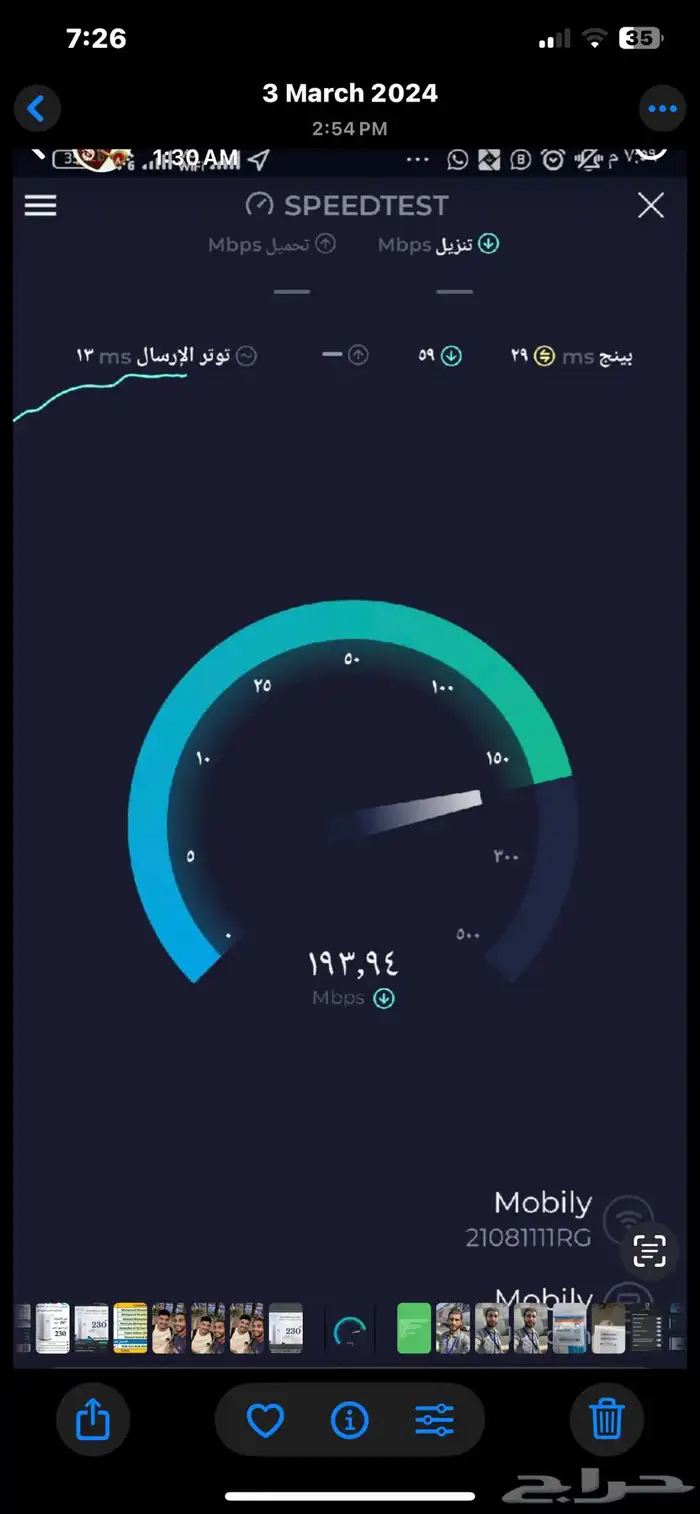Go back to the photo library

point(37,108)
